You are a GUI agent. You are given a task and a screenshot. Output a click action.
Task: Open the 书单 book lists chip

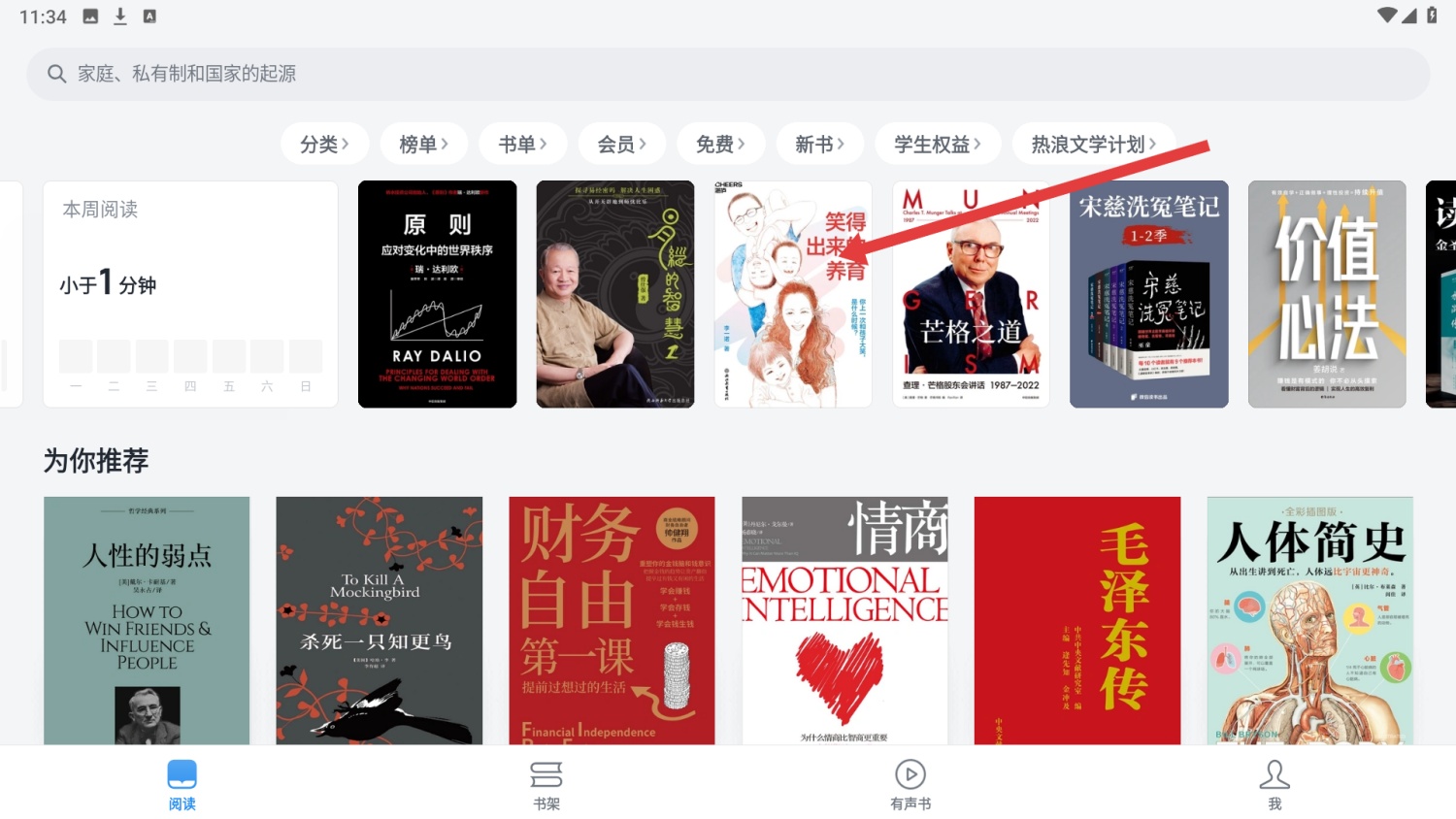pos(522,145)
